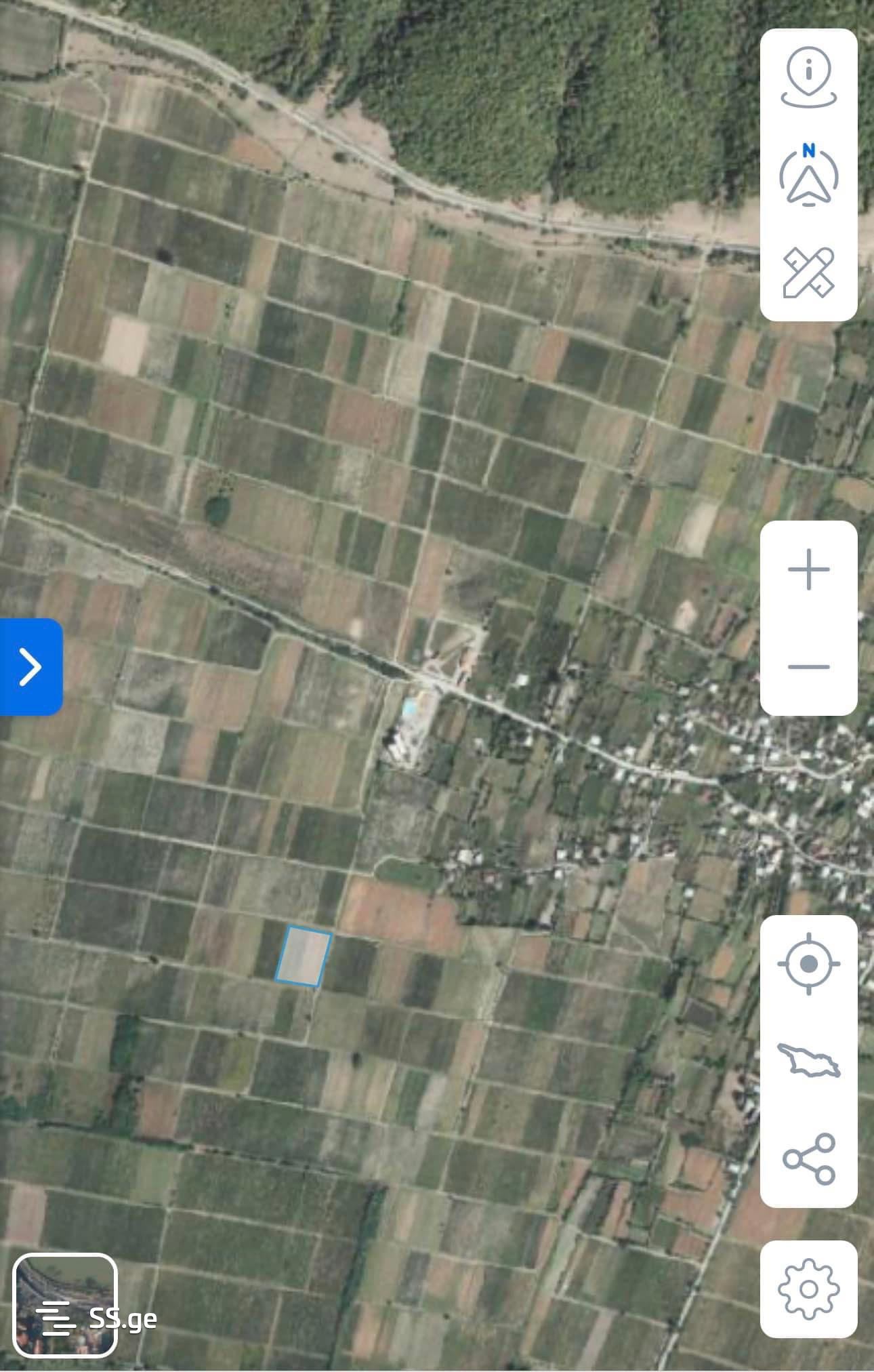
Task: Open the measurement tools
Action: 808,272
